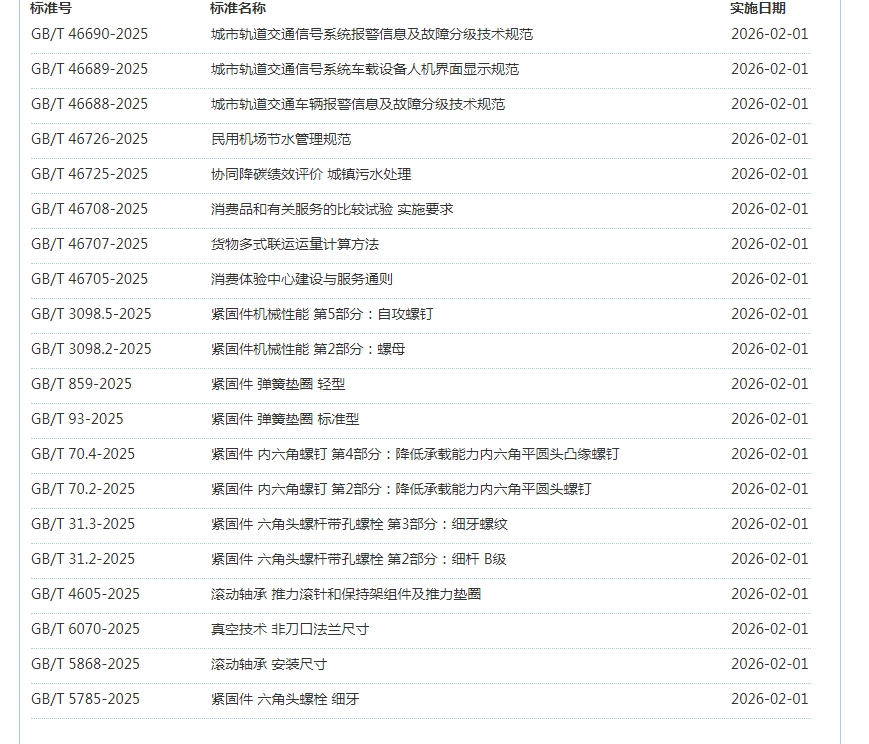The width and height of the screenshot is (869, 744).
Task: Open 真空技术 非刀口法兰尺寸 standard
Action: point(289,629)
